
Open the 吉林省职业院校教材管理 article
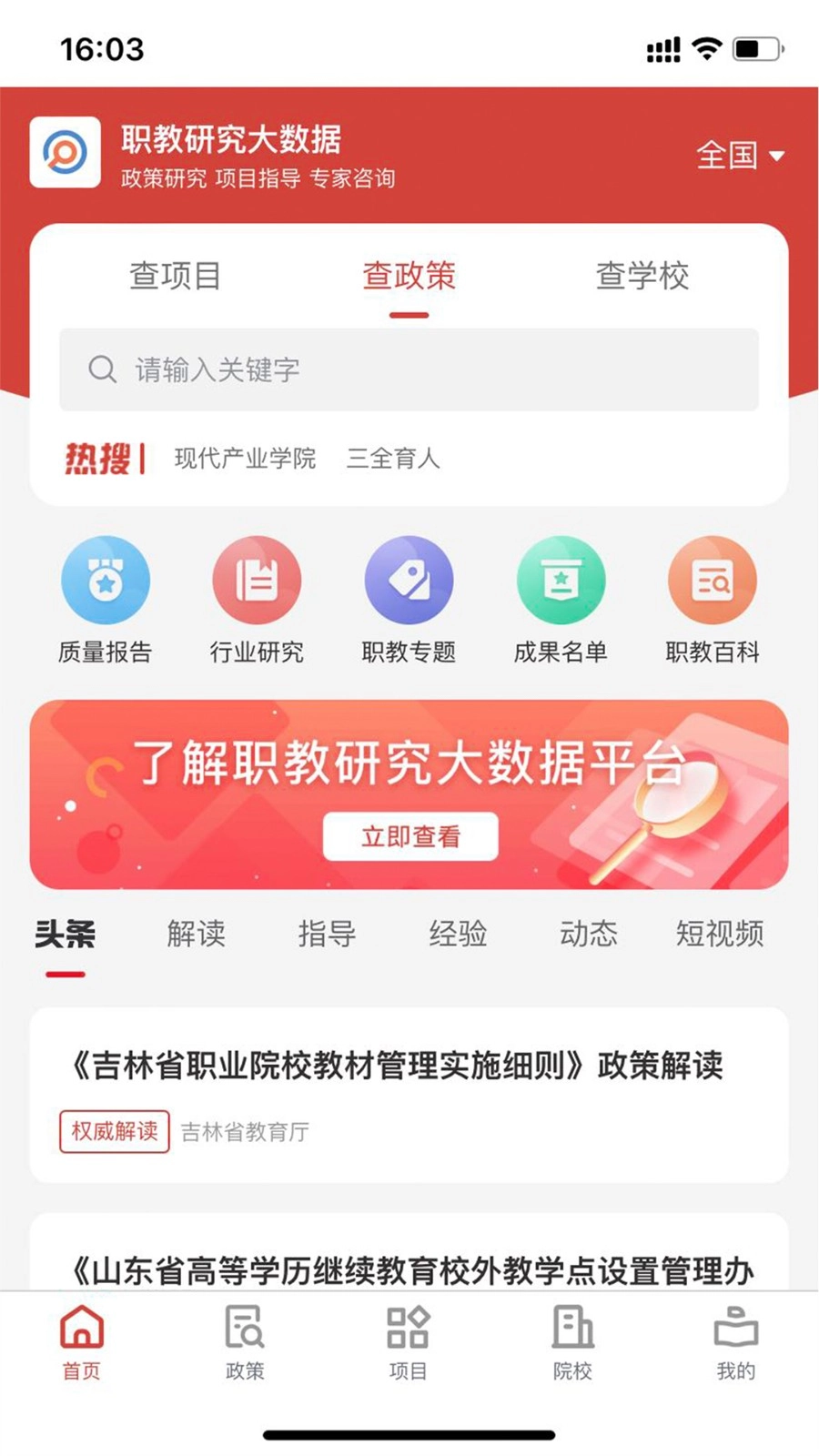pos(398,1066)
